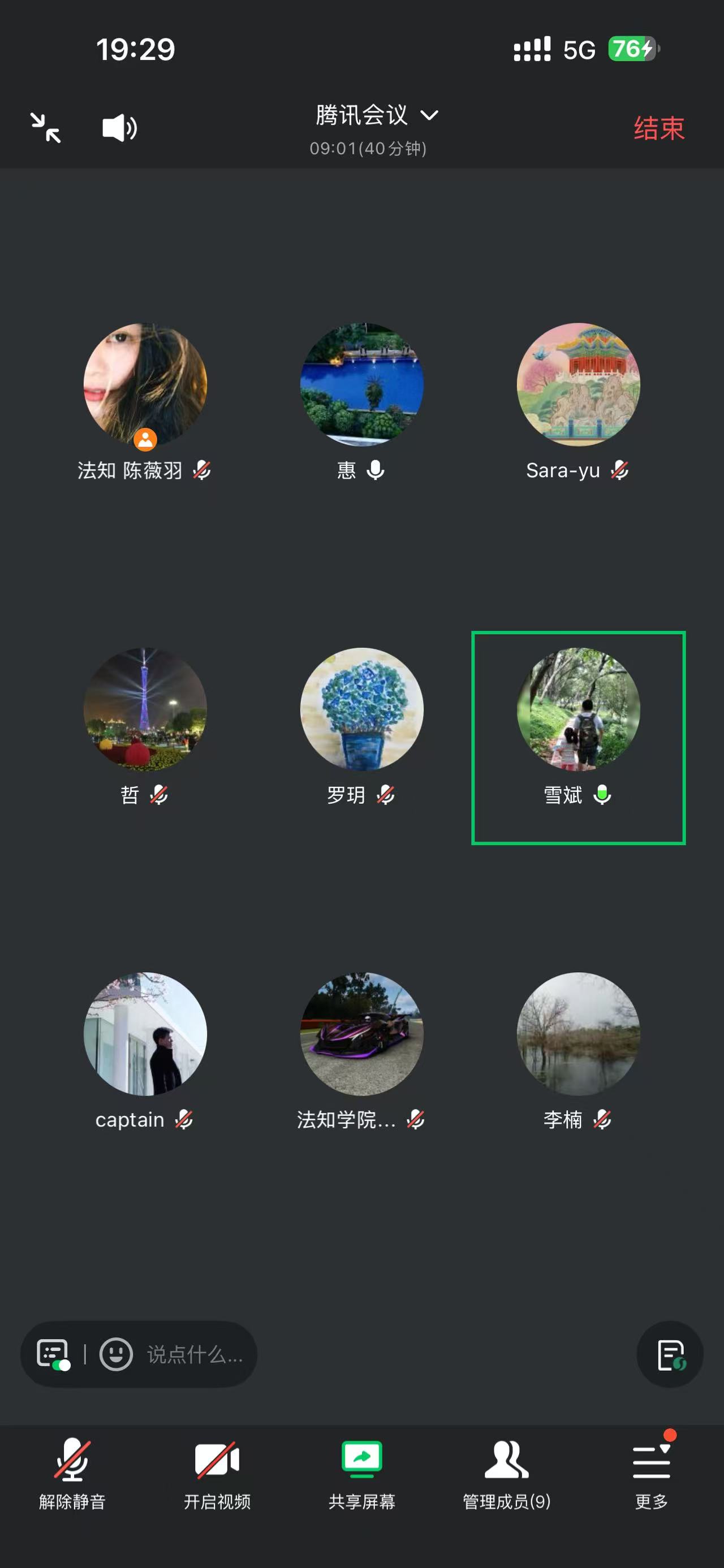This screenshot has width=724, height=1568.
Task: End the meeting with 结束
Action: (x=659, y=128)
